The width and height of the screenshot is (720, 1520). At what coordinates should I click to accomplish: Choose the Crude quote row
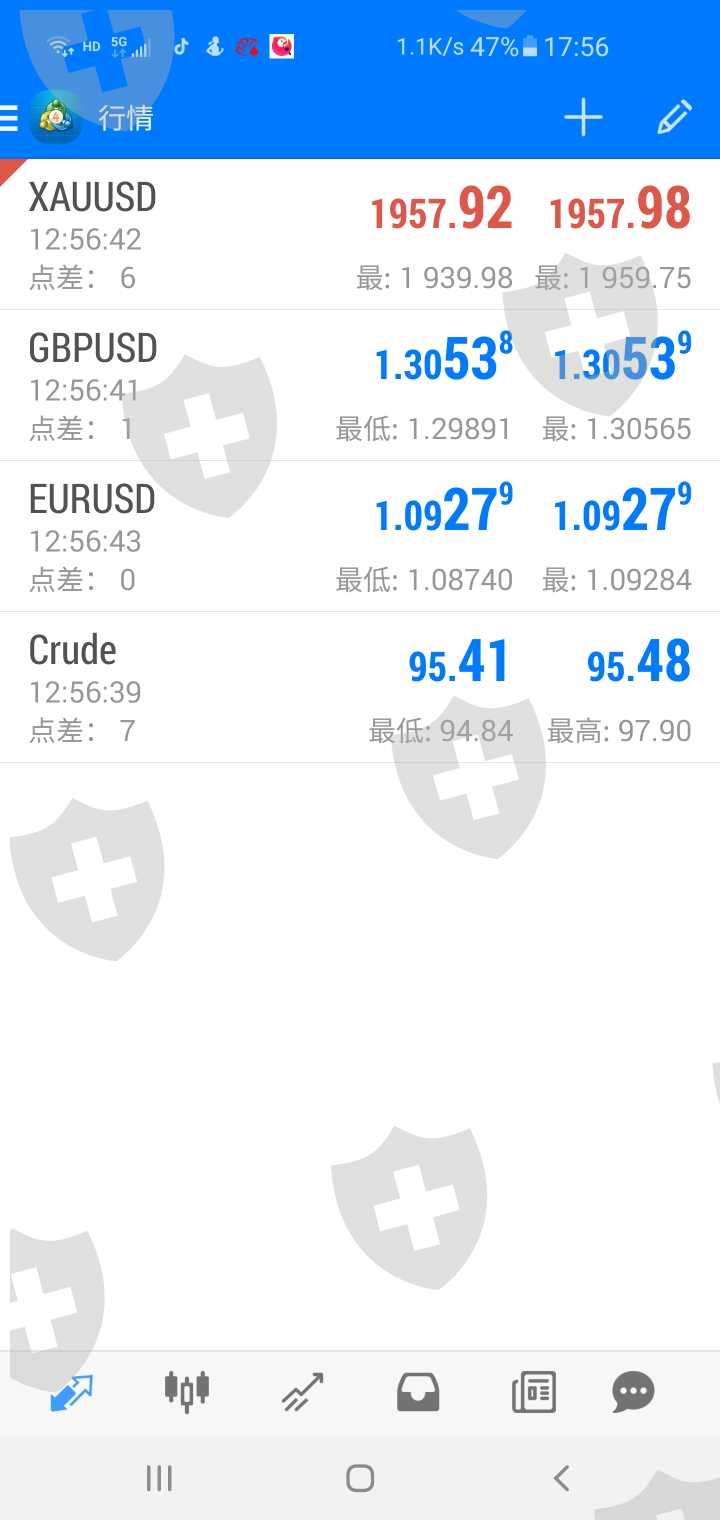(360, 688)
